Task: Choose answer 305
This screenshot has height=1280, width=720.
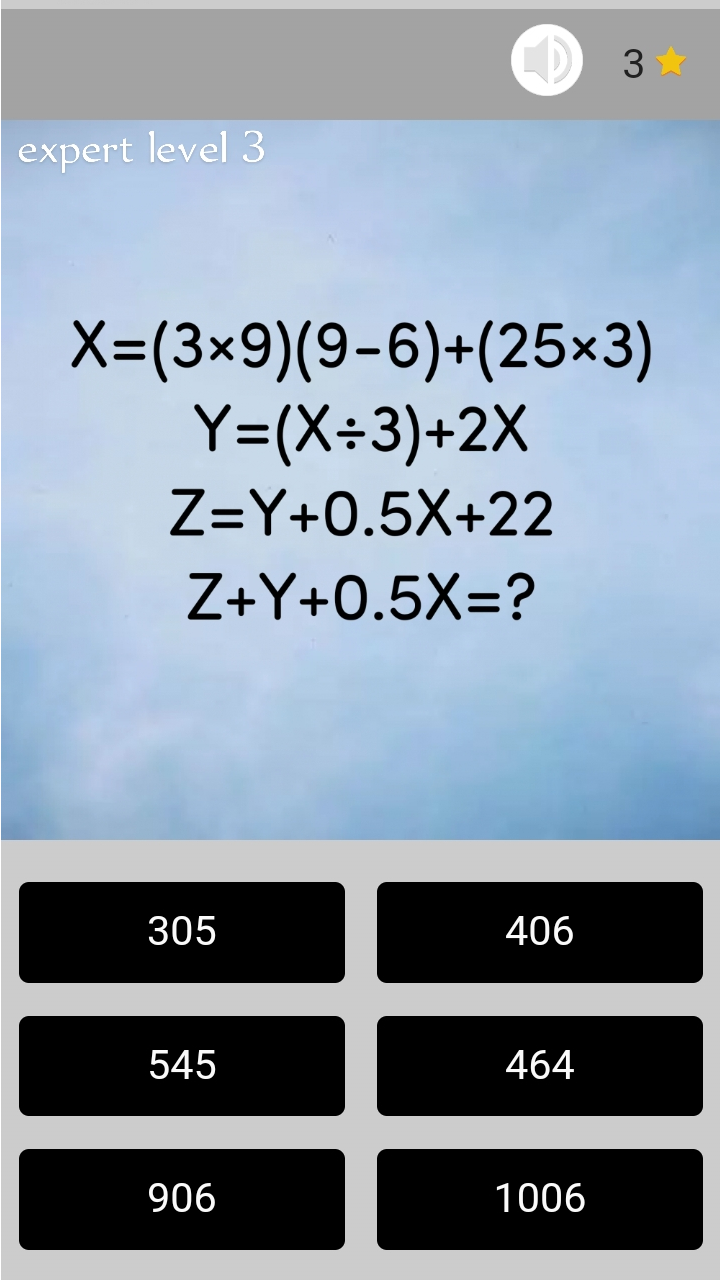Action: tap(181, 932)
